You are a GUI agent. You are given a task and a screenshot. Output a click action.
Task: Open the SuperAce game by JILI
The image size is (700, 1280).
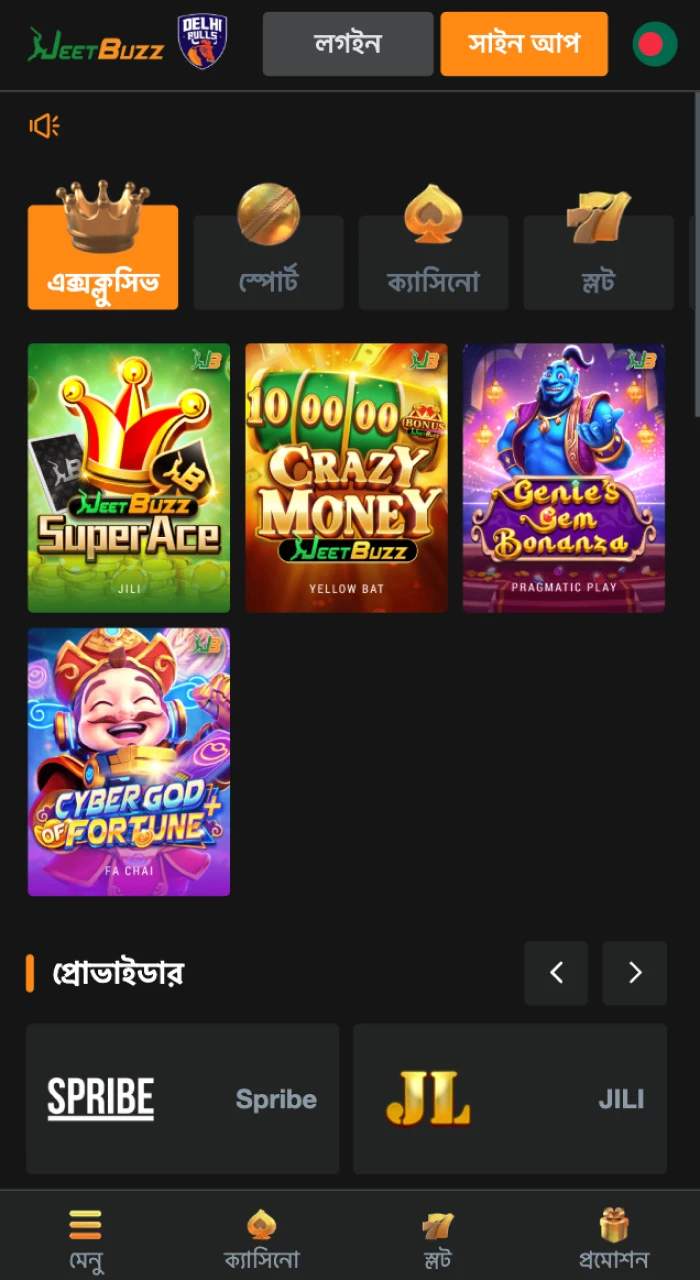(x=129, y=478)
